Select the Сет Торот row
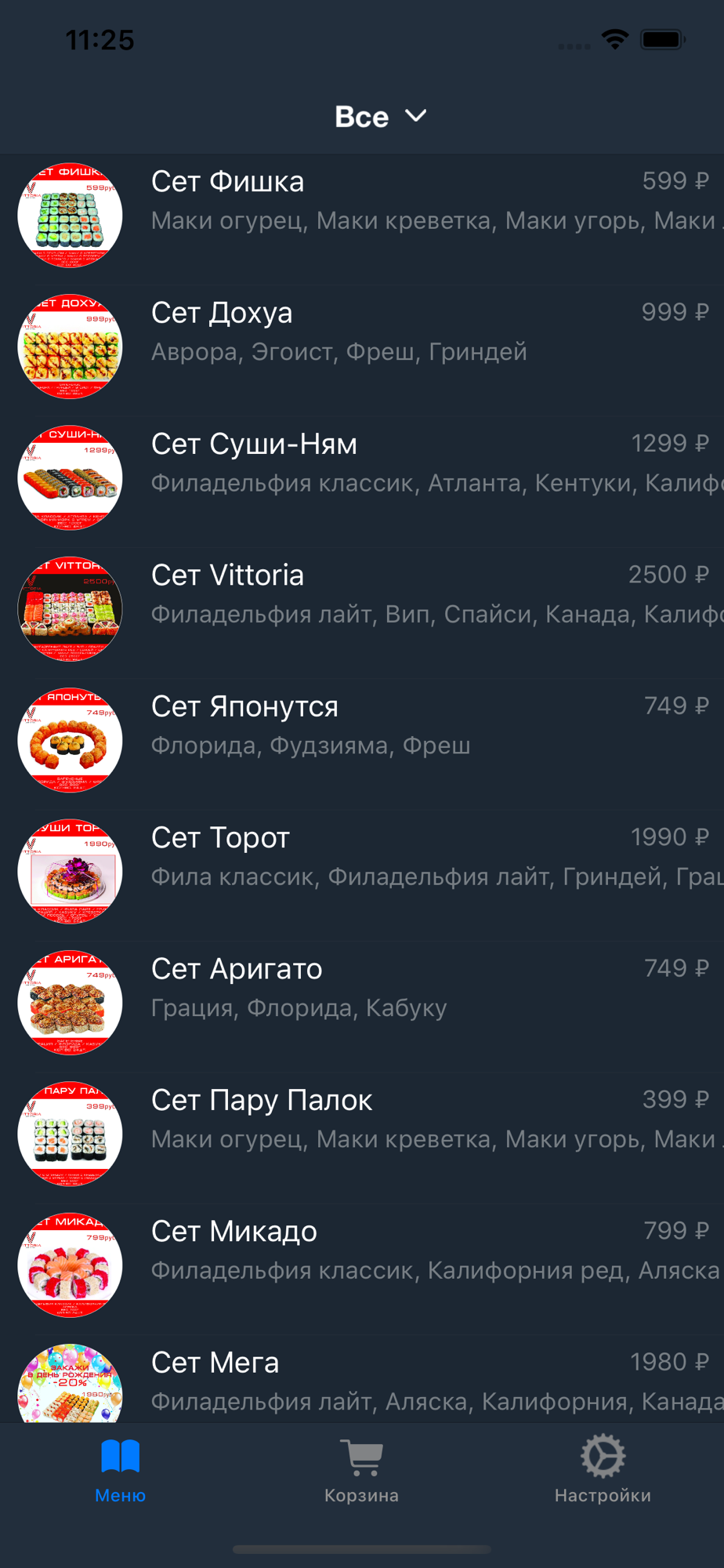Viewport: 724px width, 1568px height. point(362,875)
